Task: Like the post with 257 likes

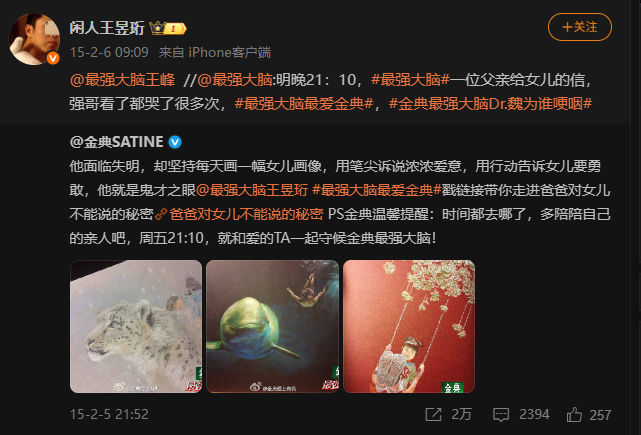Action: [590, 414]
